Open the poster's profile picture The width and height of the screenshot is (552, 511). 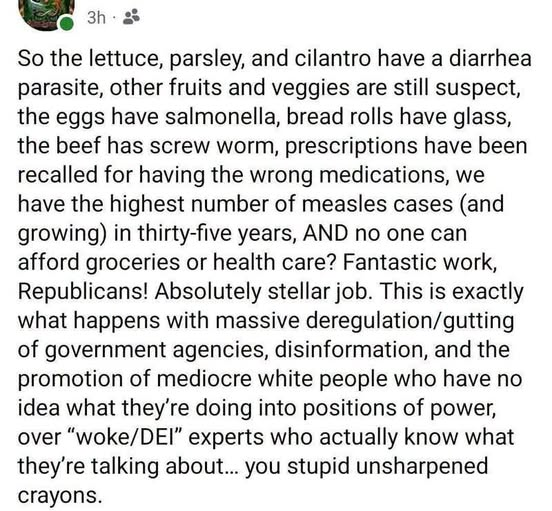point(48,13)
